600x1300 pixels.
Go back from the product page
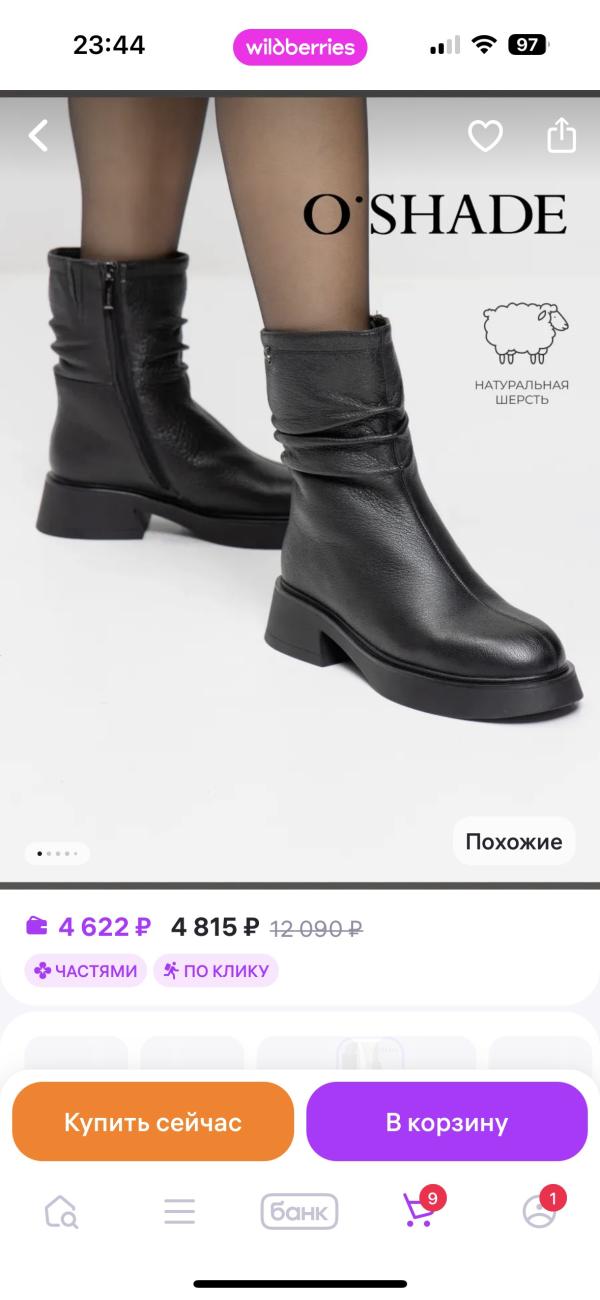click(38, 135)
